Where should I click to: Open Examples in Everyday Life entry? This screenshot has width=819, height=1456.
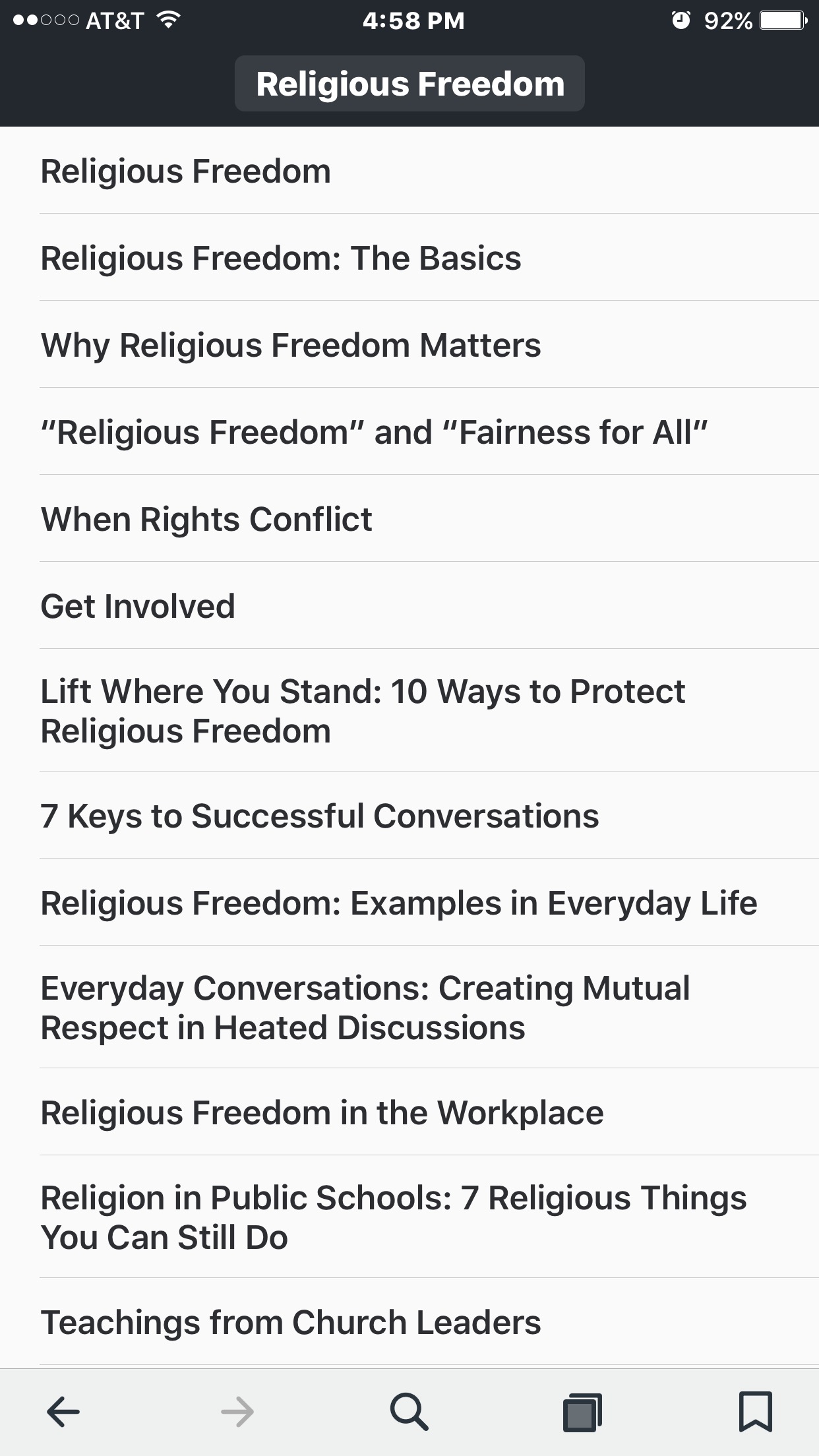point(409,903)
